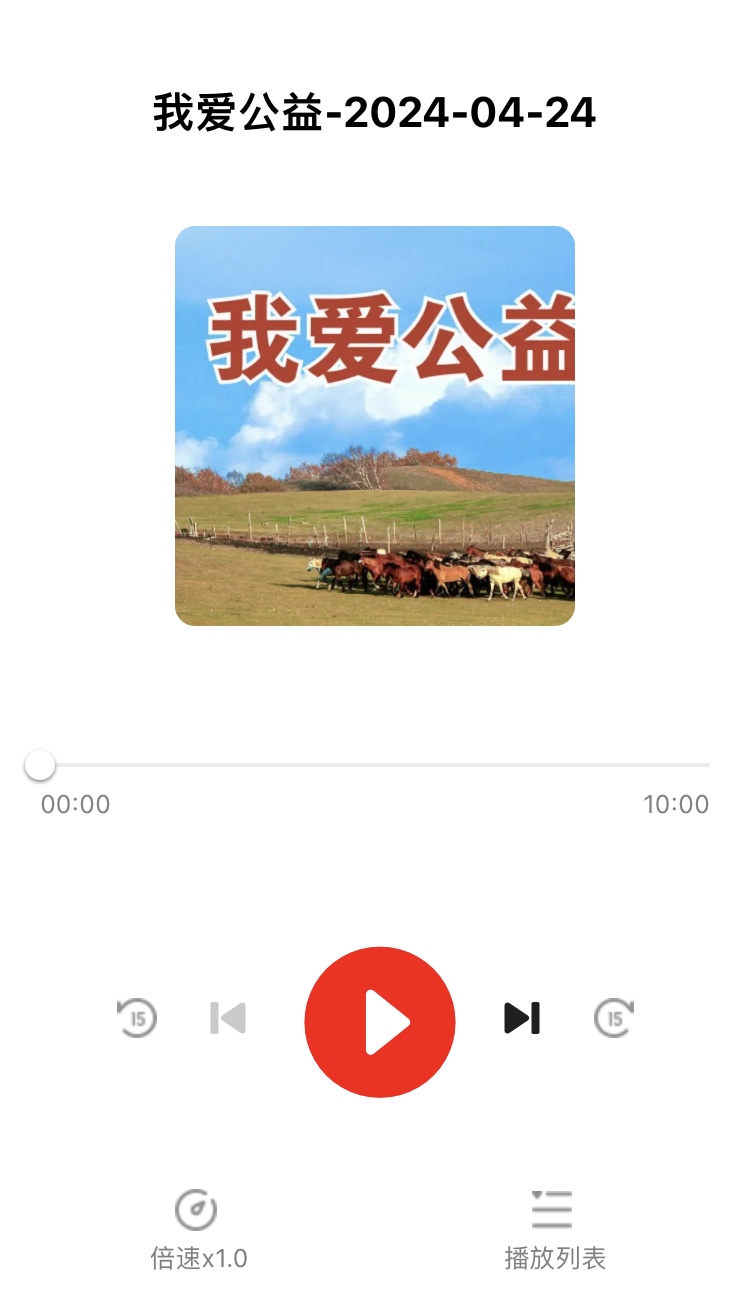This screenshot has width=750, height=1299.
Task: Open the 播放列表 playlist
Action: pos(554,1229)
